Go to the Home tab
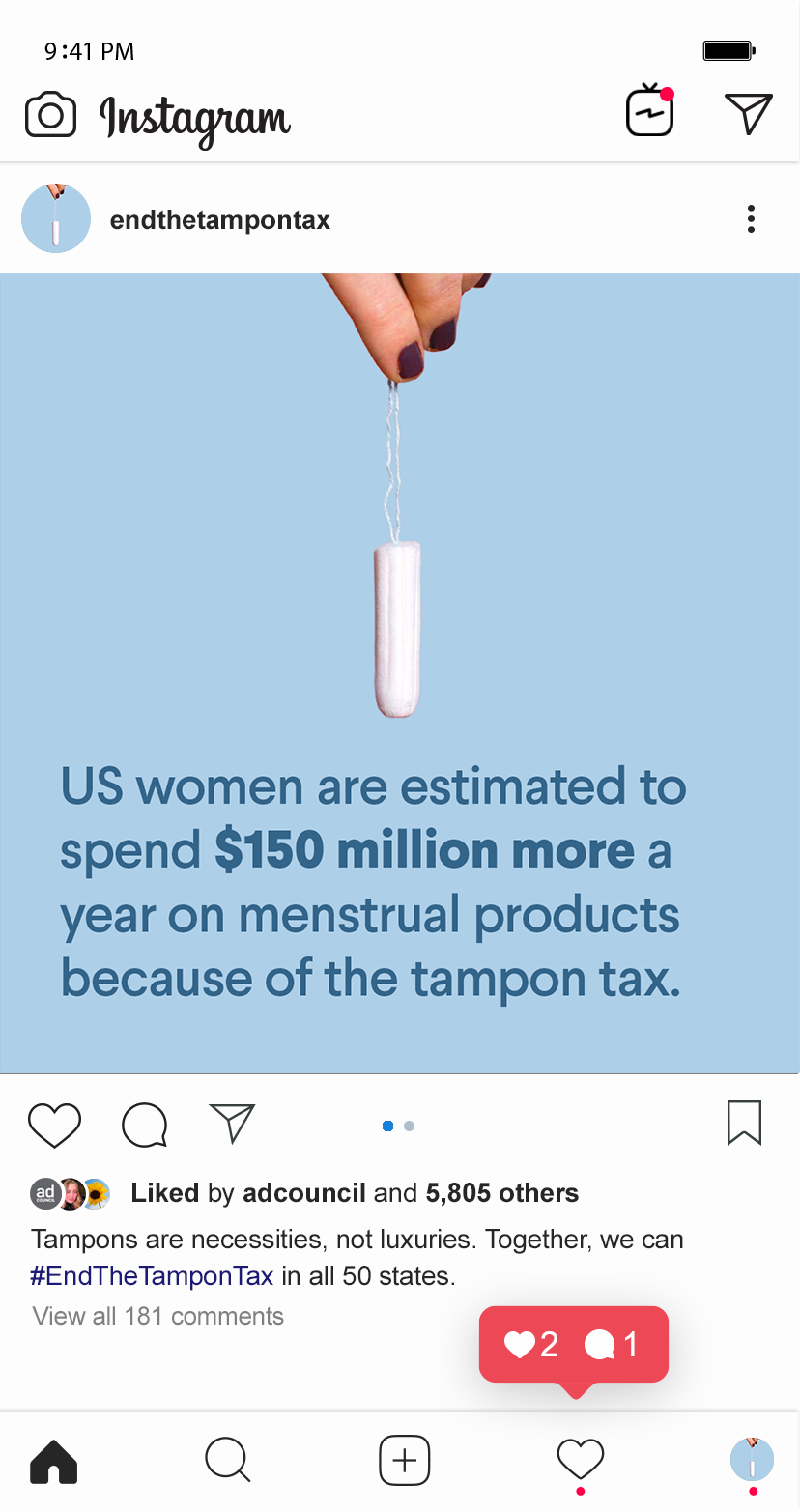Screen dimensions: 800x1512 point(54,1461)
